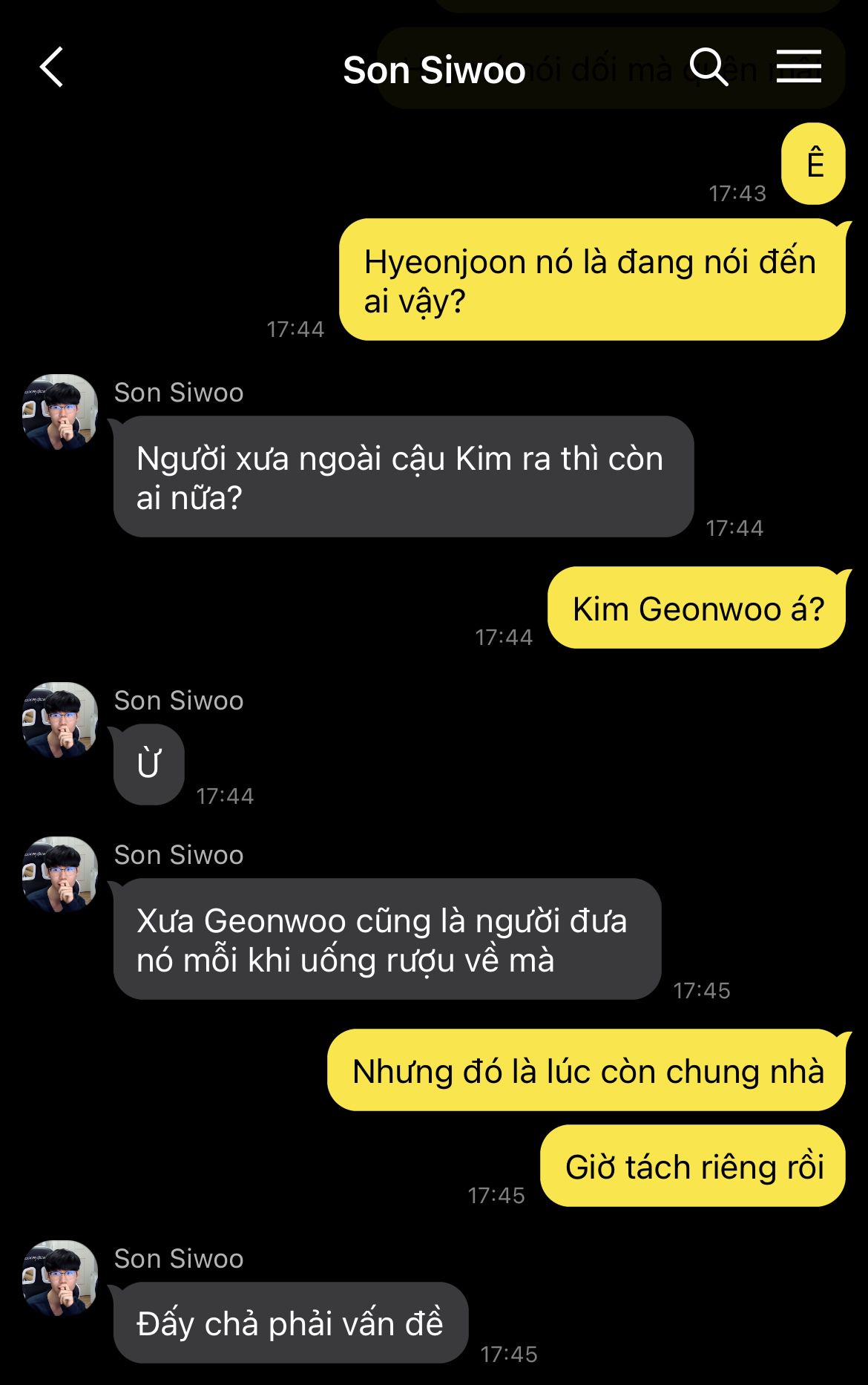Go back from Son Siwoo chat
The height and width of the screenshot is (1385, 868).
[x=51, y=68]
